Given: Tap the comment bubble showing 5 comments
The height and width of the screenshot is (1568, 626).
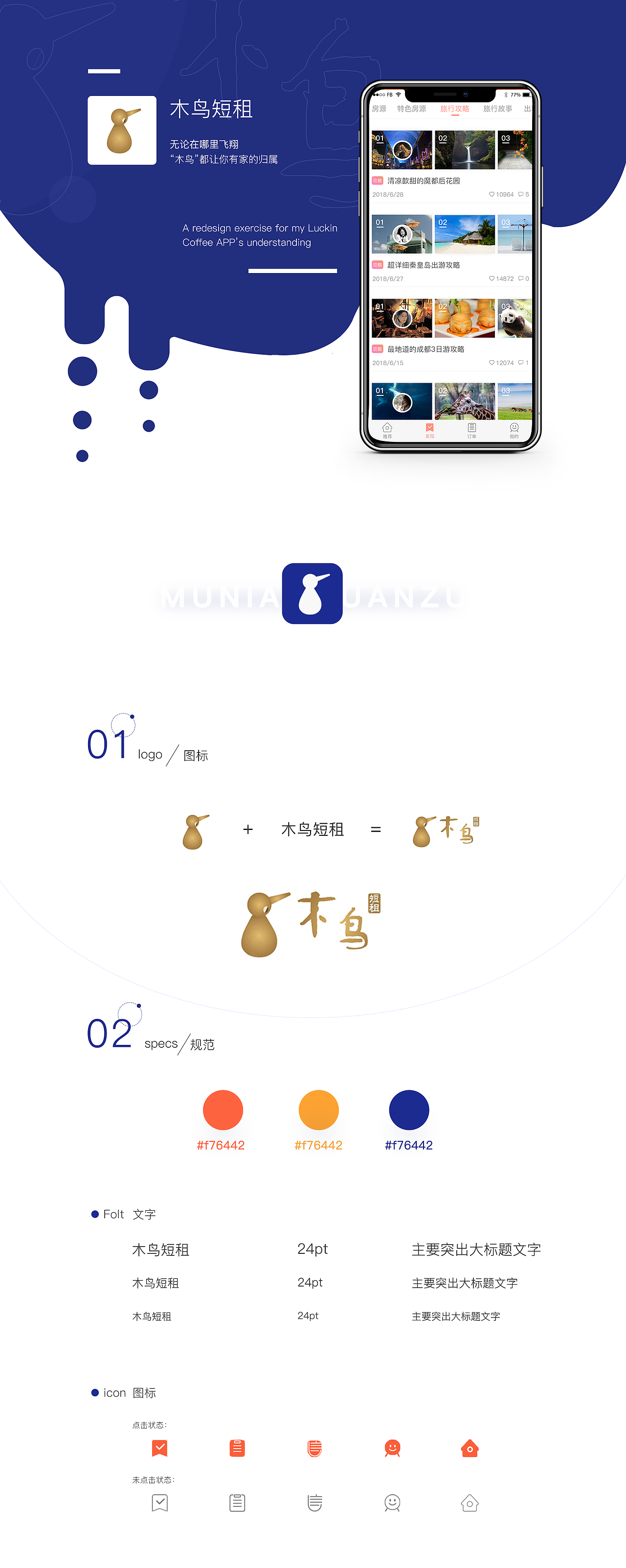Looking at the screenshot, I should [521, 195].
